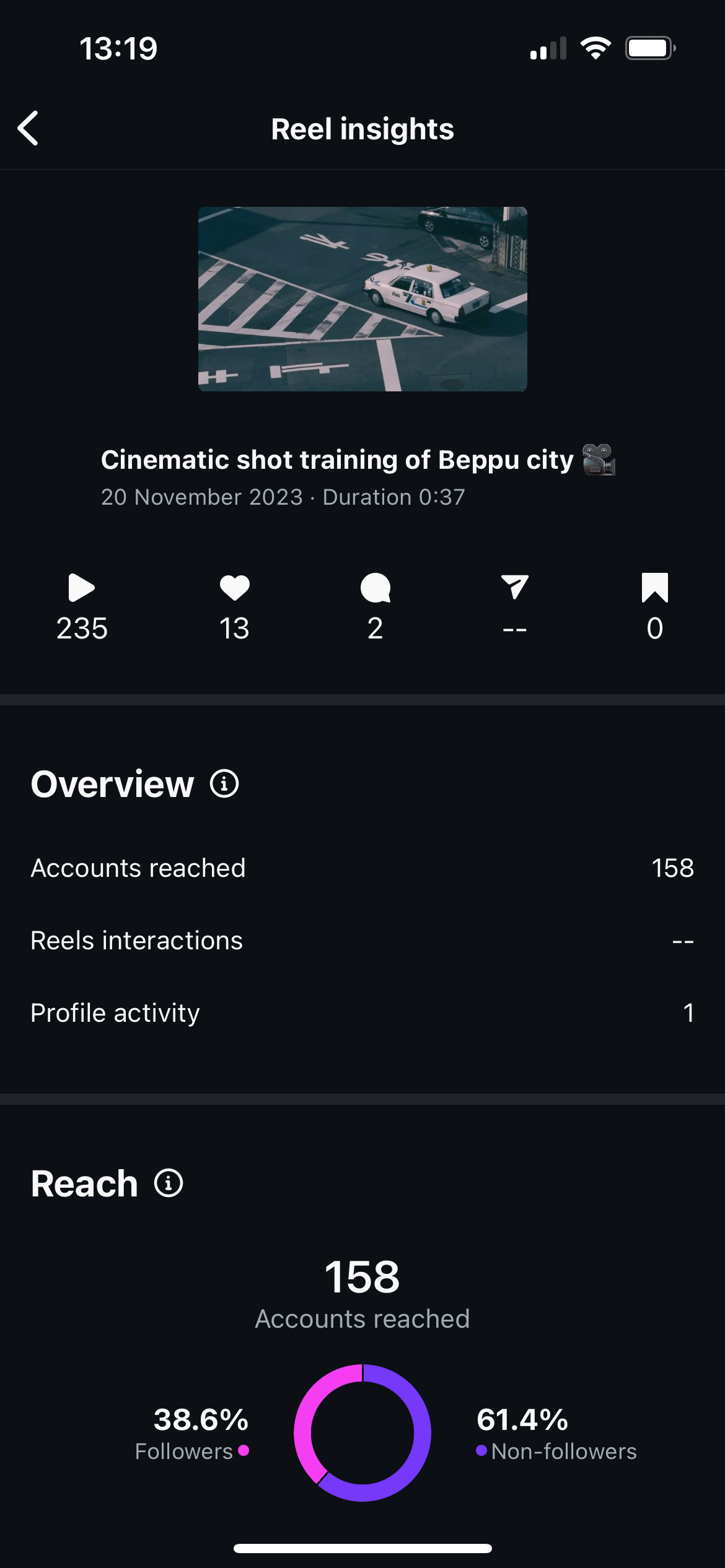Open the Beppu city reel thumbnail

pyautogui.click(x=362, y=299)
